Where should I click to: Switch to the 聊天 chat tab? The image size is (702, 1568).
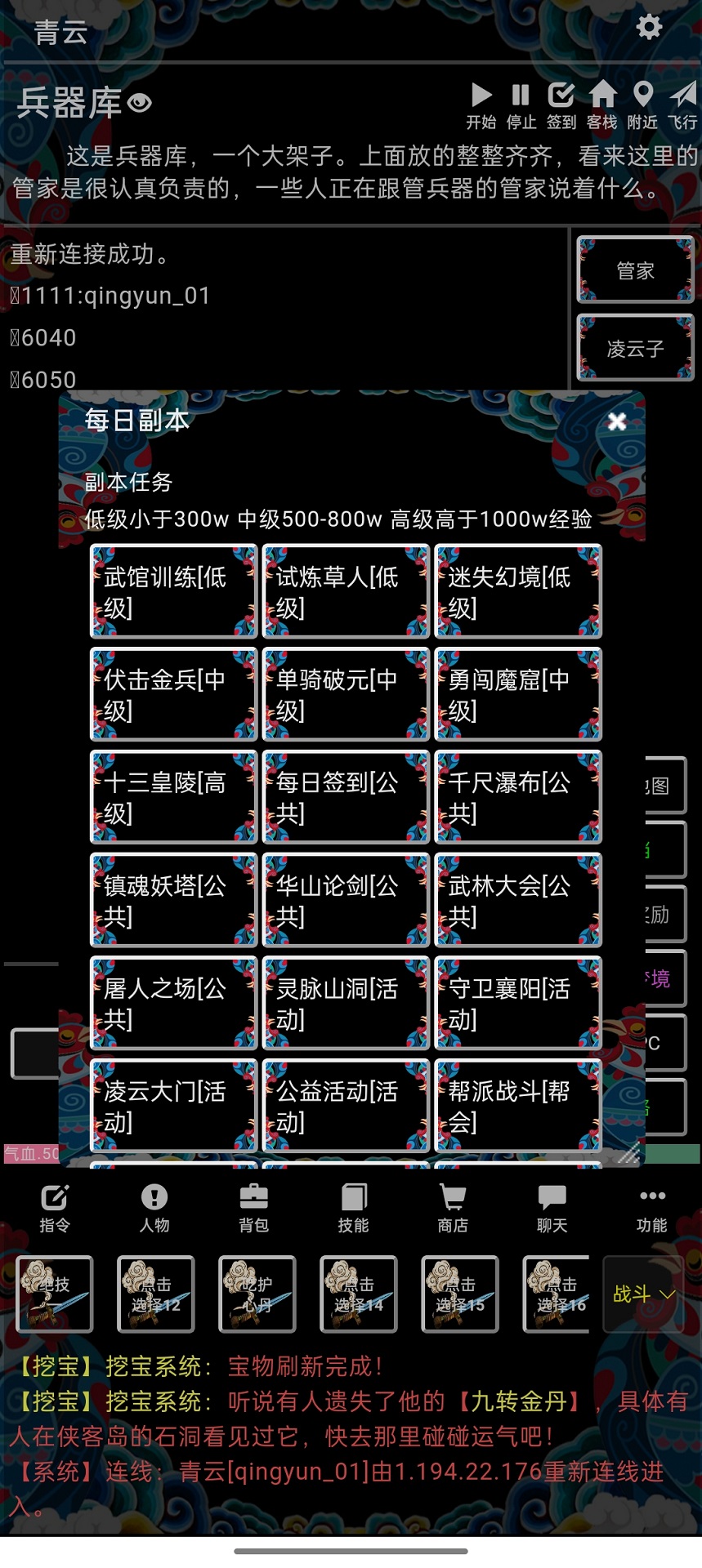pos(552,1207)
